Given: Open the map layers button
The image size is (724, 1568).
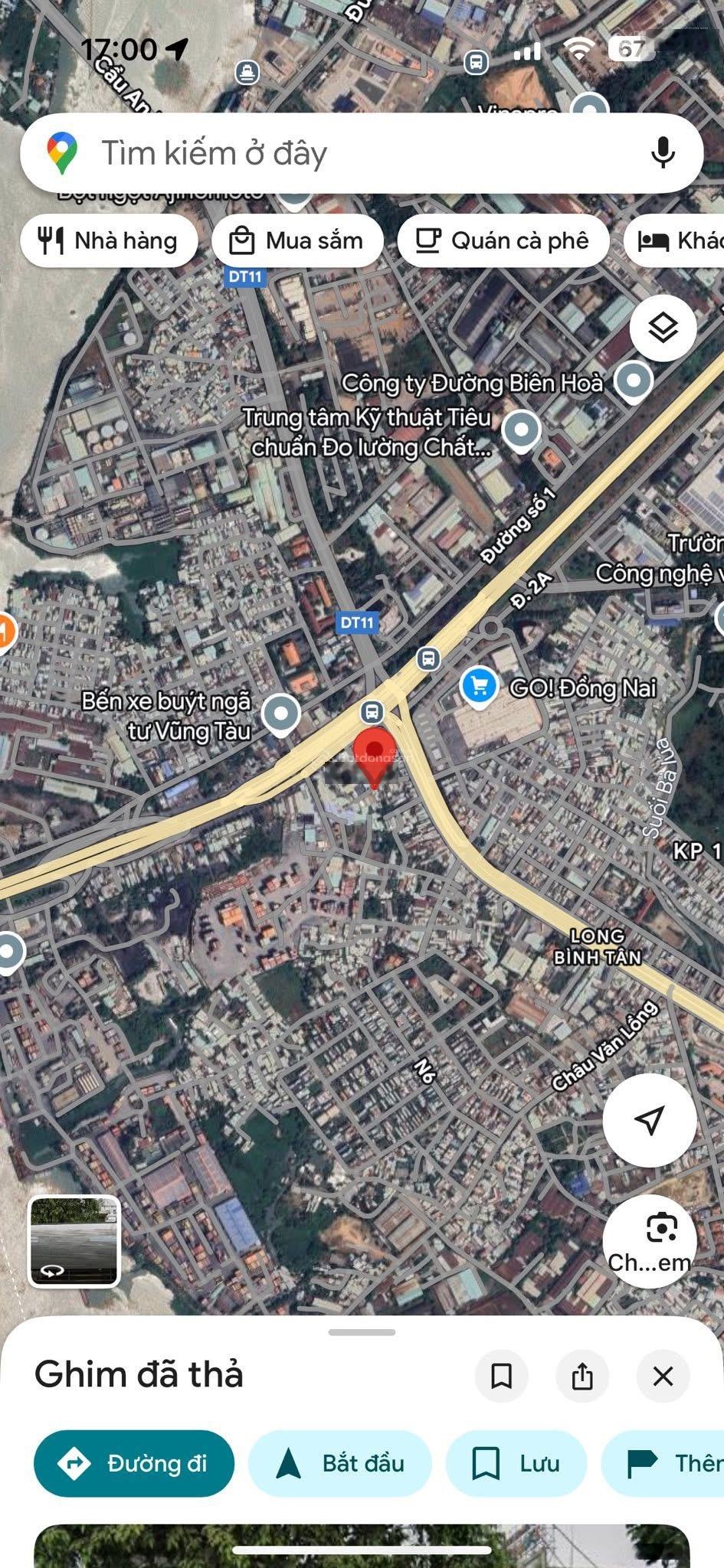Looking at the screenshot, I should [x=663, y=328].
